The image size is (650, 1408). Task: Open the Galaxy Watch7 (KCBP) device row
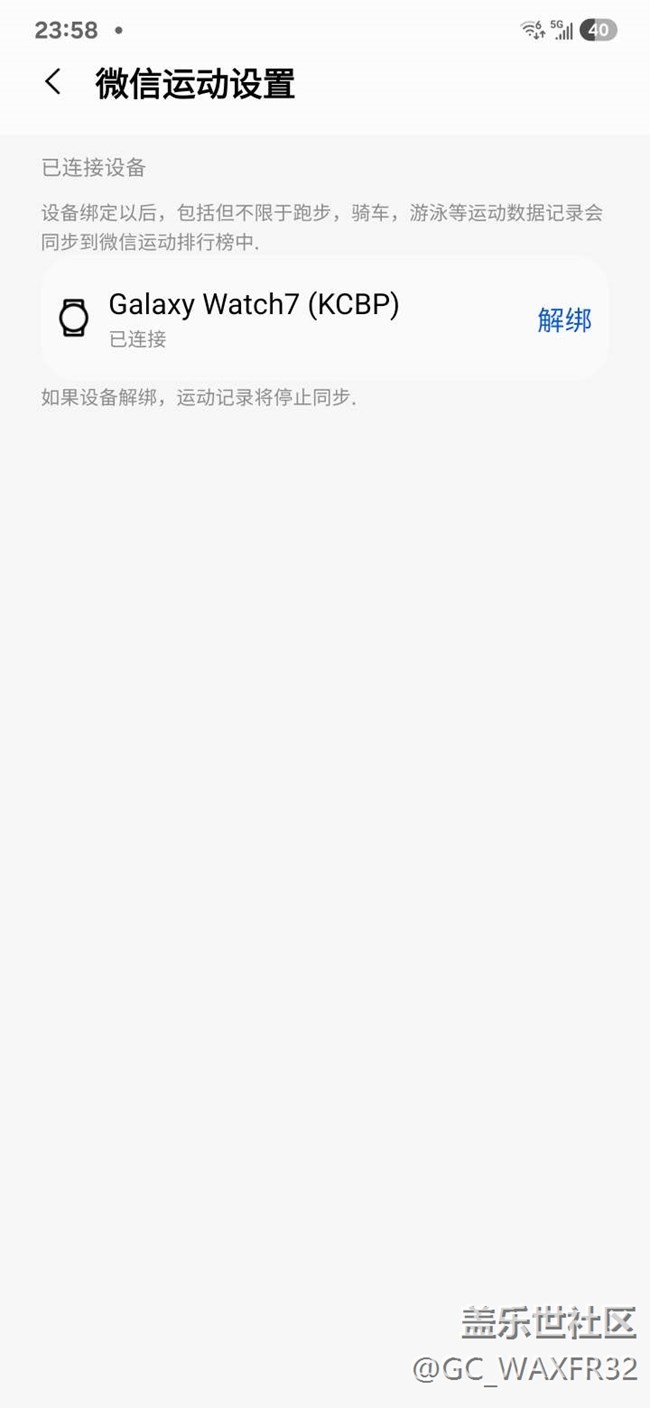click(x=325, y=318)
